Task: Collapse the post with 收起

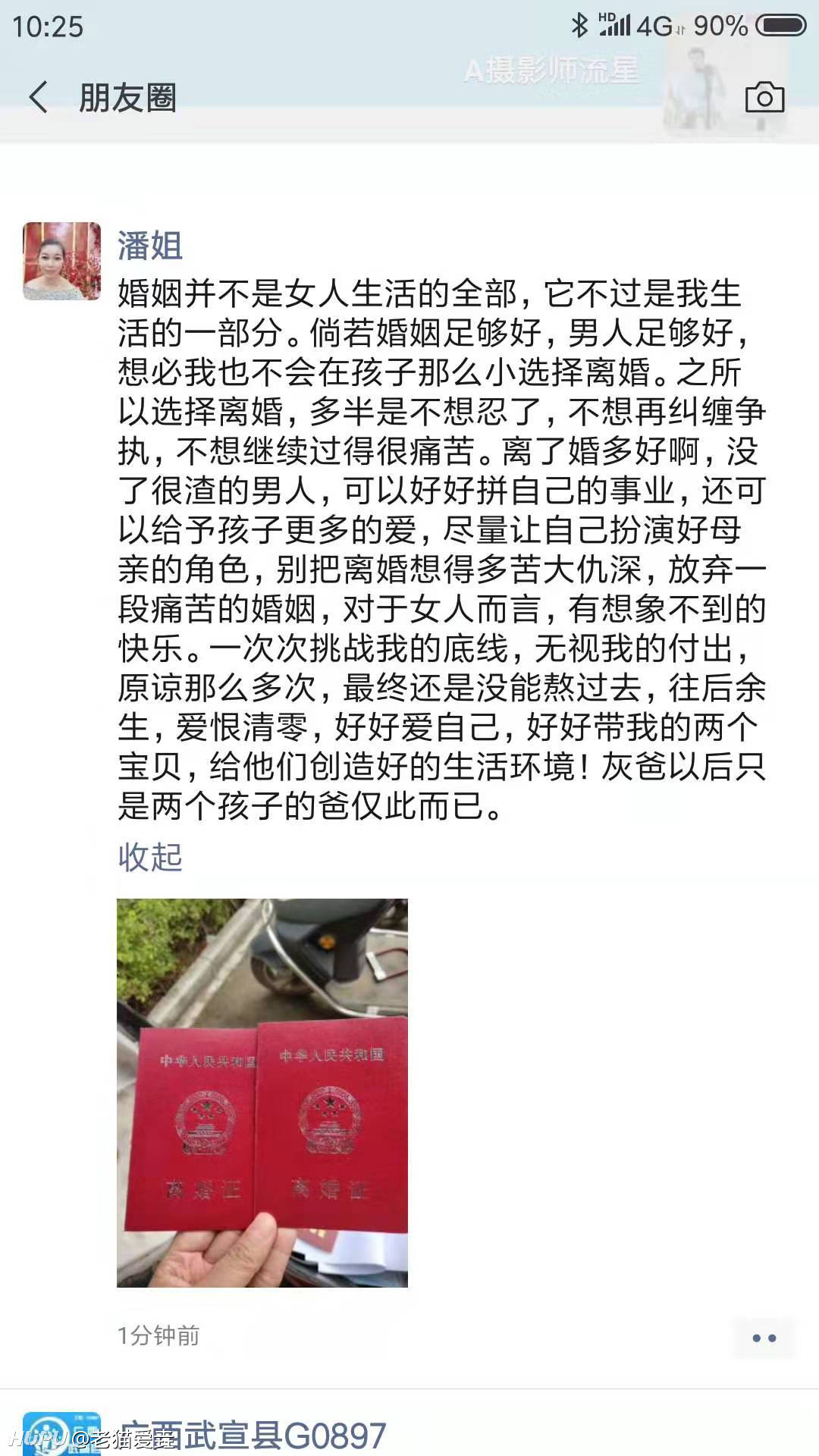Action: click(x=150, y=857)
